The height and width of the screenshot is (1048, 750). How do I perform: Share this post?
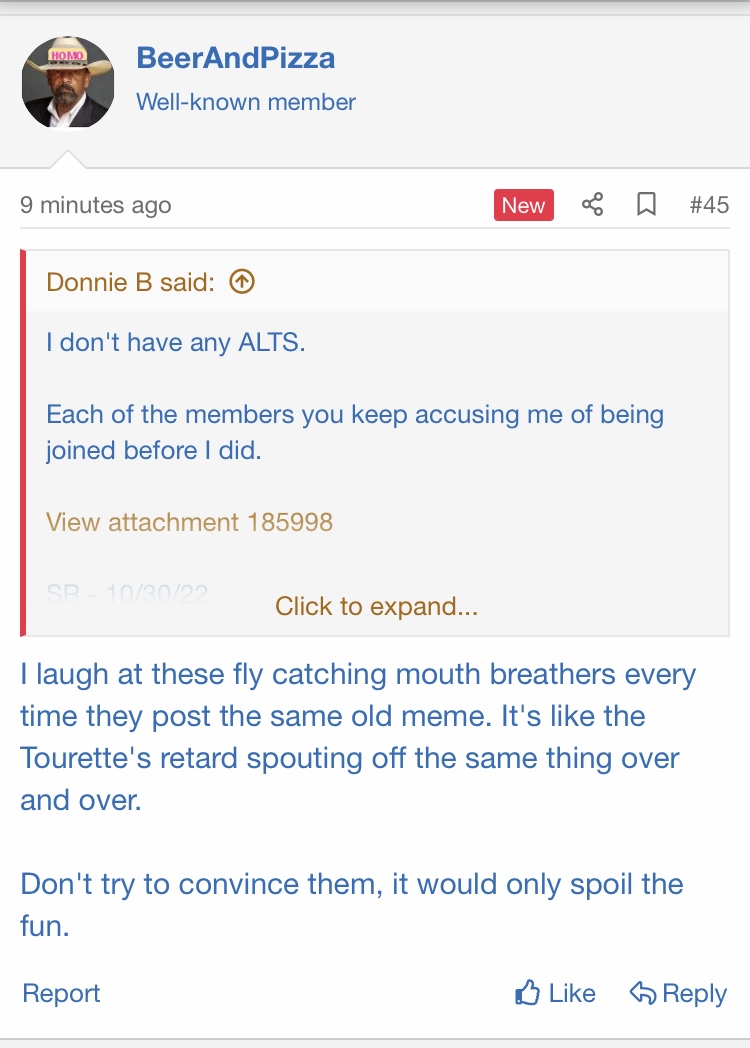tap(592, 205)
